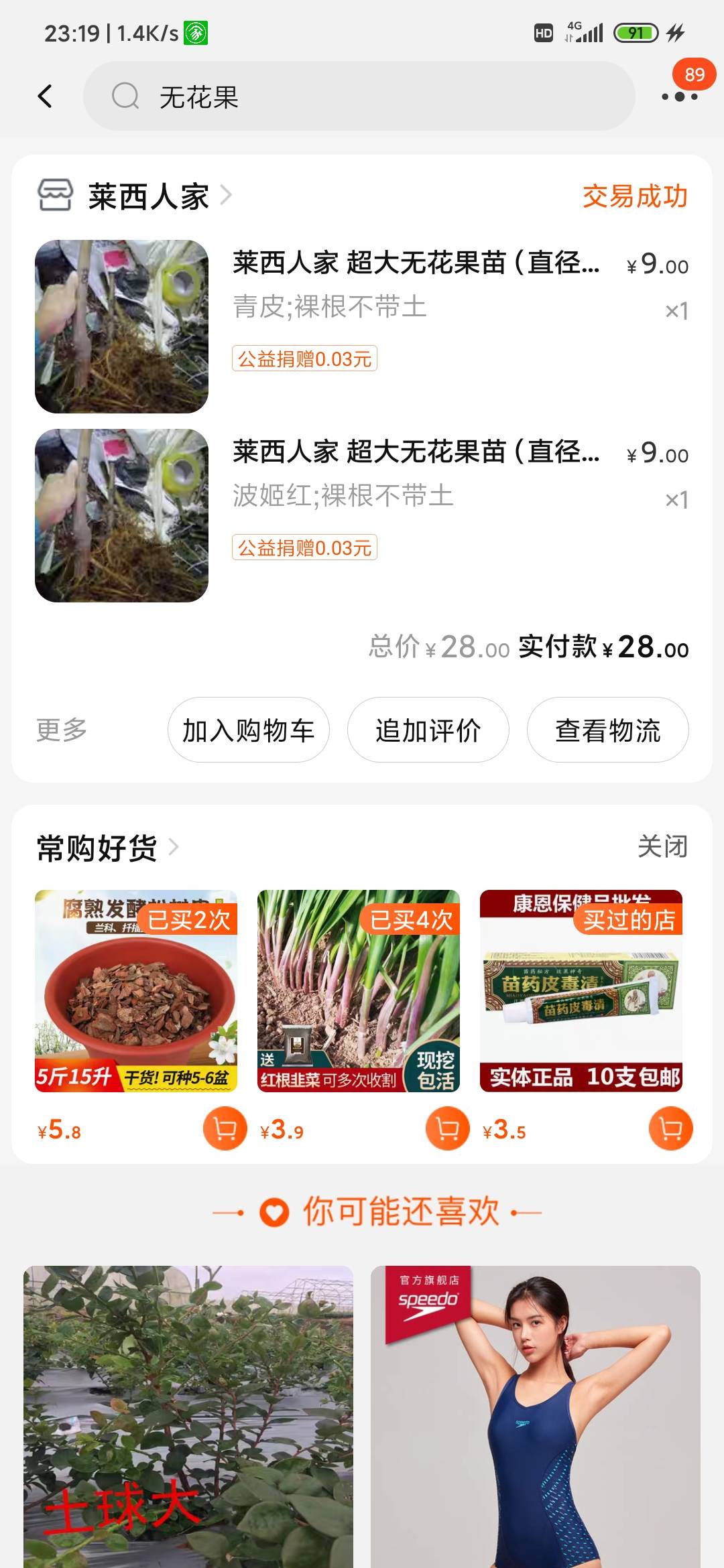Close the 常购好货 panel via 关闭
Screen dimensions: 724x1568
click(662, 847)
